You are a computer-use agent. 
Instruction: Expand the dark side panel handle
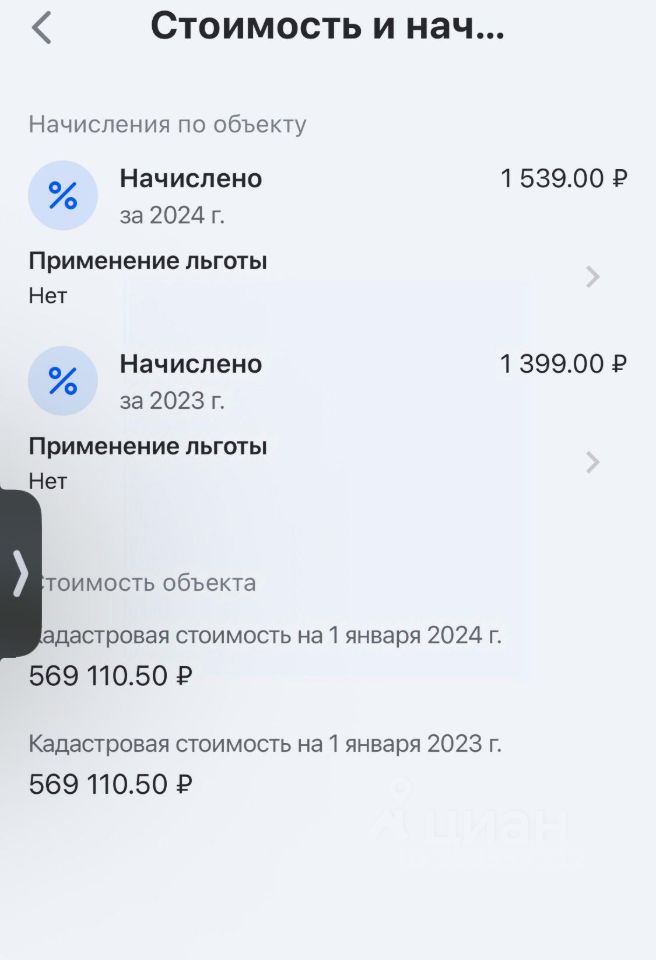point(20,573)
